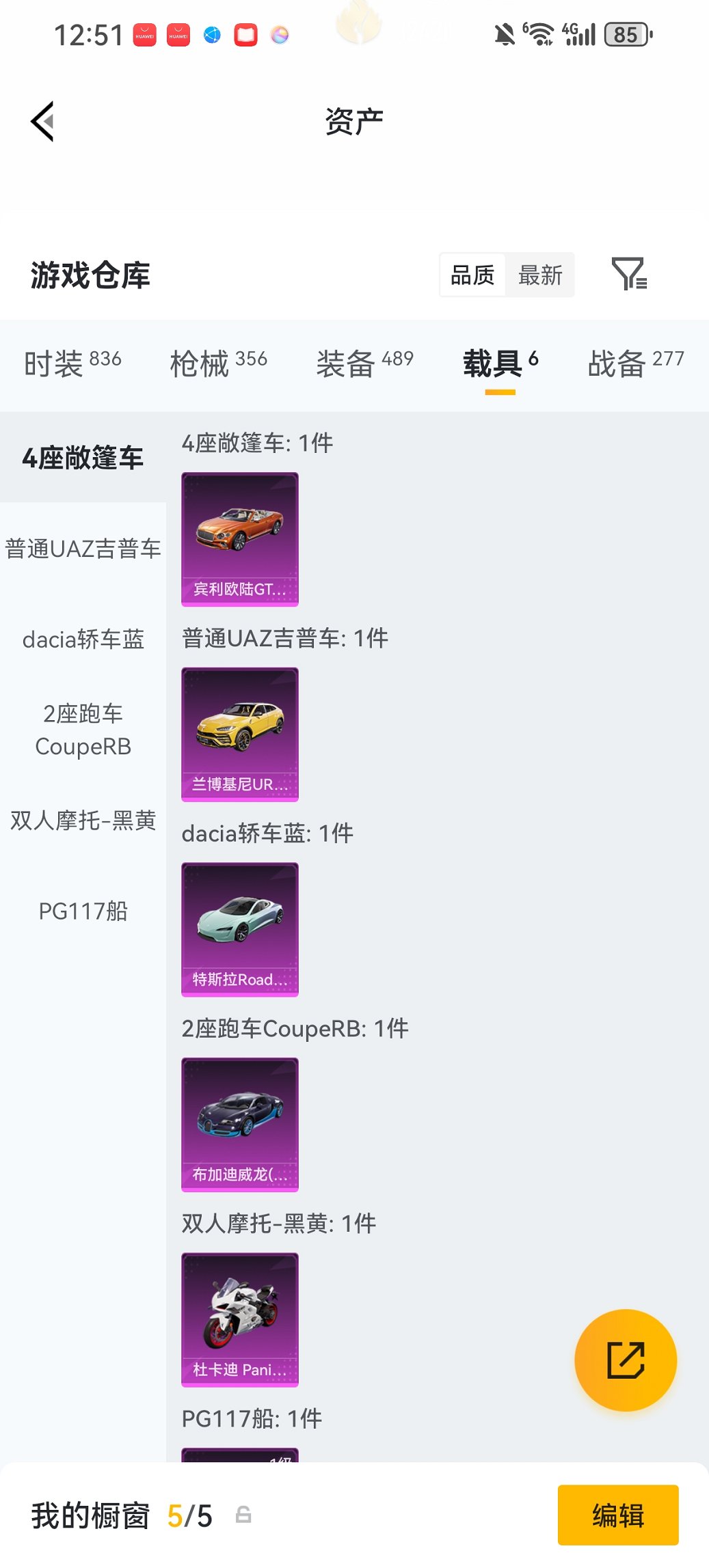Tap the 编辑 button
The image size is (709, 1568).
(x=617, y=1515)
